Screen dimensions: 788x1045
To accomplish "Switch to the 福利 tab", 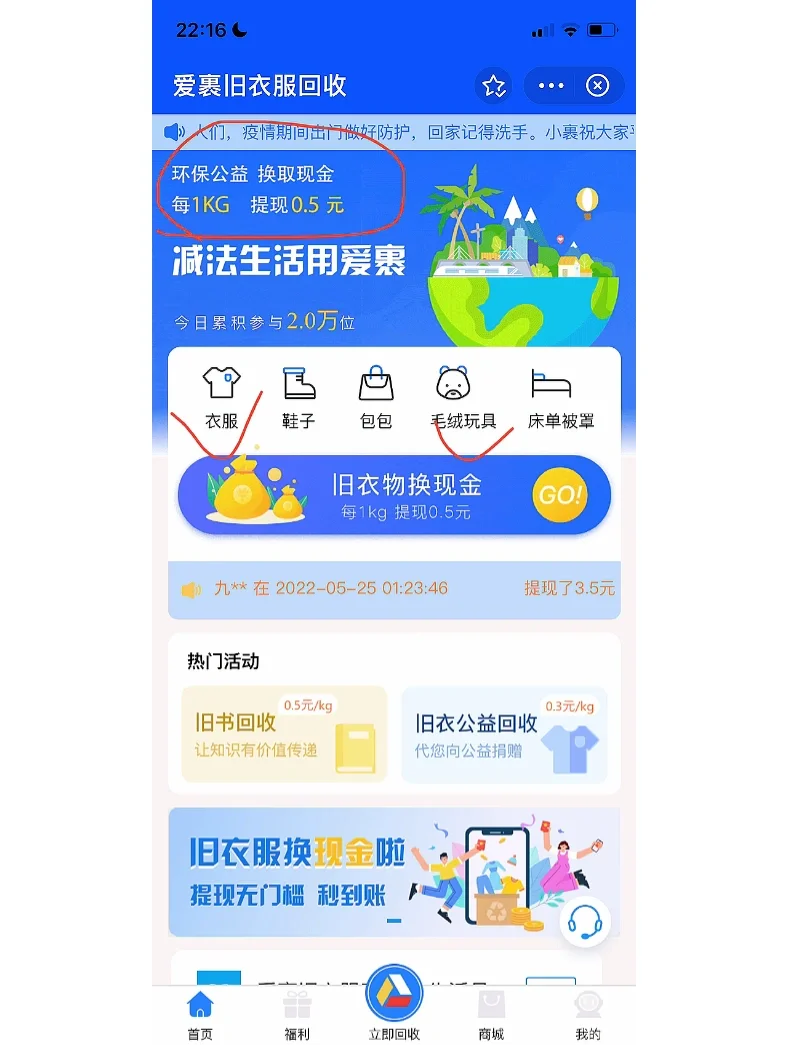I will pos(297,1015).
